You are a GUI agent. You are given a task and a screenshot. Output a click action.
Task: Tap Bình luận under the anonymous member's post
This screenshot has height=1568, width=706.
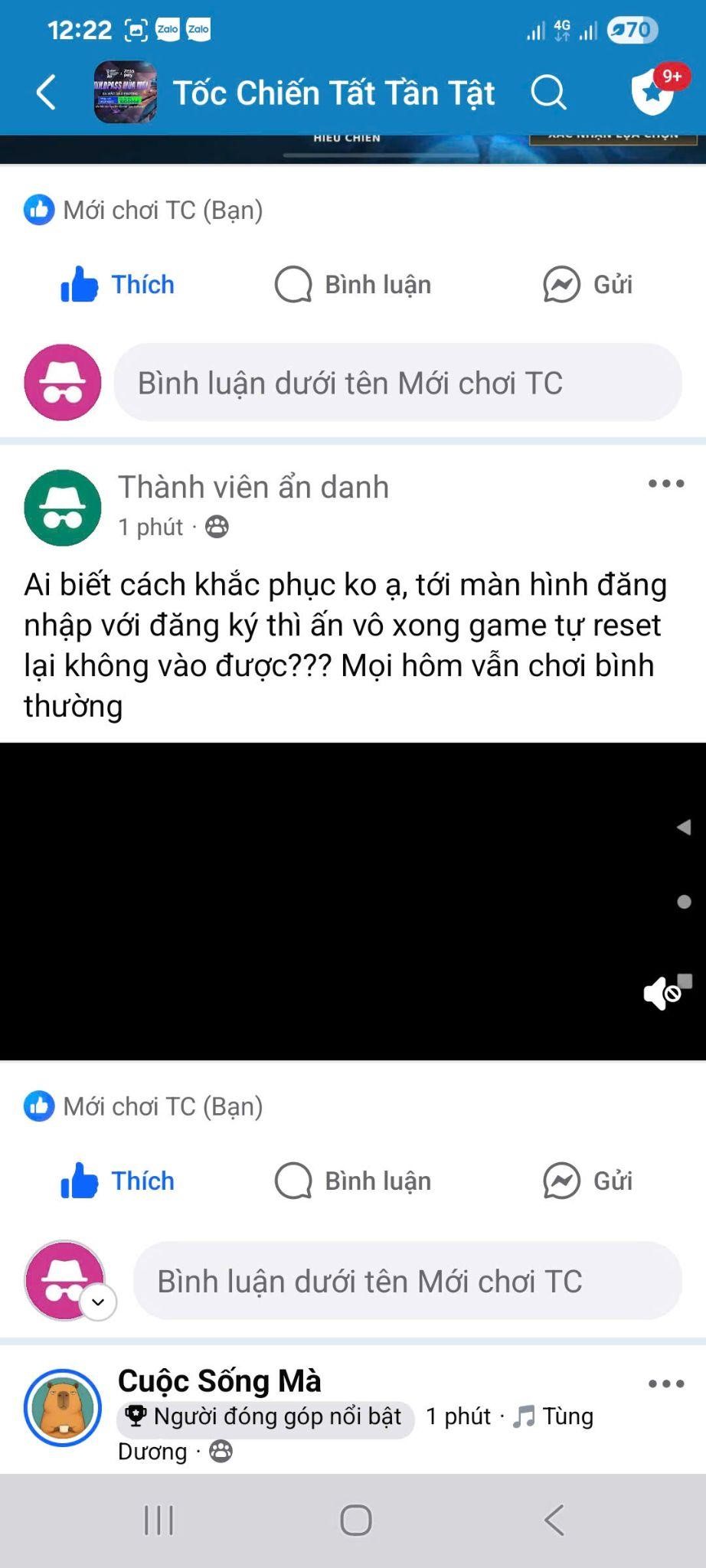click(353, 1181)
